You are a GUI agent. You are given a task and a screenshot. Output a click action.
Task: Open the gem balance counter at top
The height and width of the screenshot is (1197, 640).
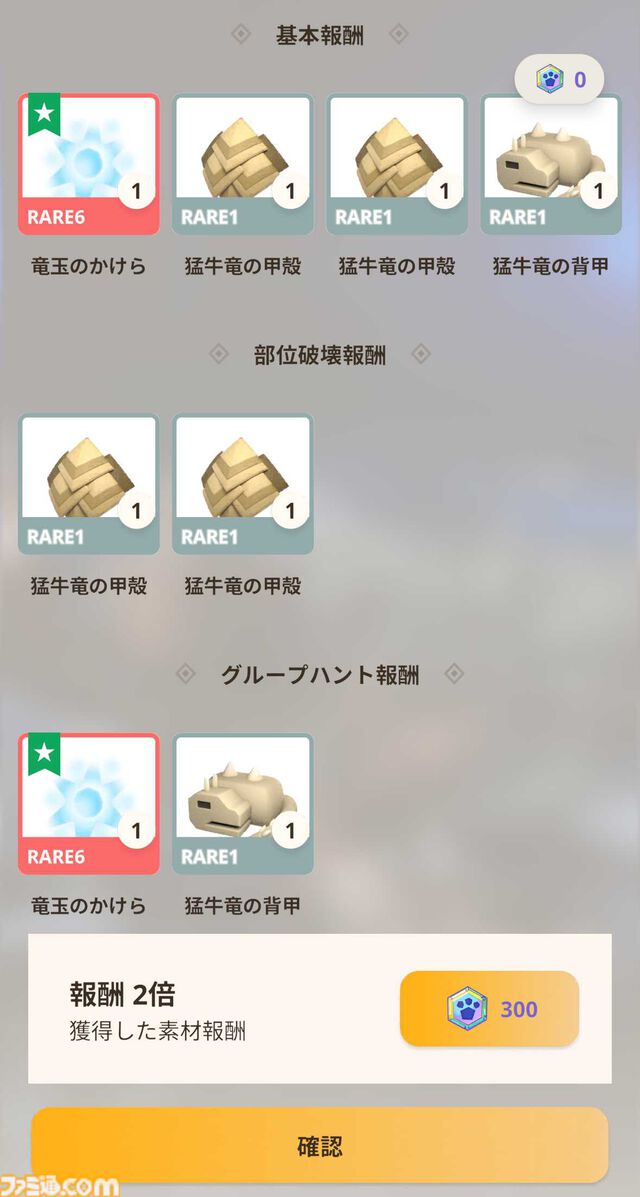tap(559, 80)
